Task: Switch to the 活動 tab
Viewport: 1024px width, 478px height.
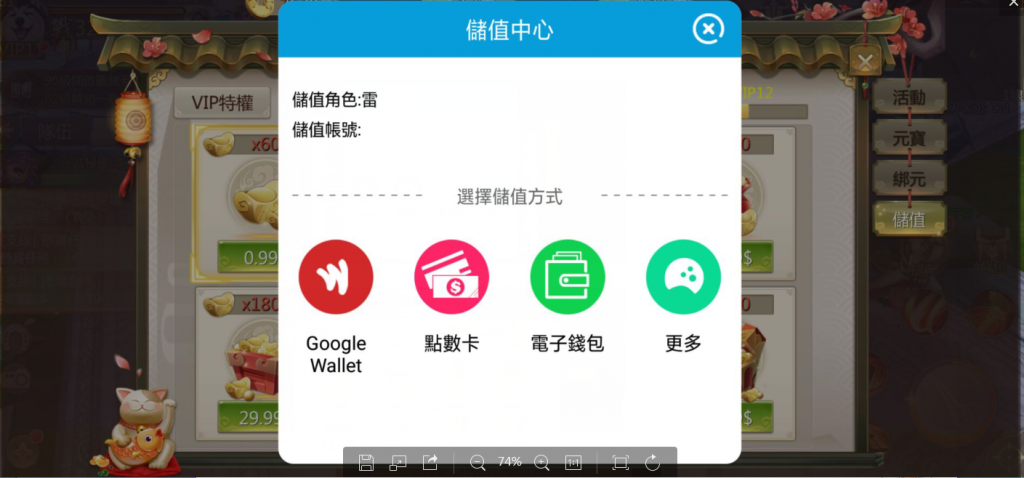Action: coord(908,98)
